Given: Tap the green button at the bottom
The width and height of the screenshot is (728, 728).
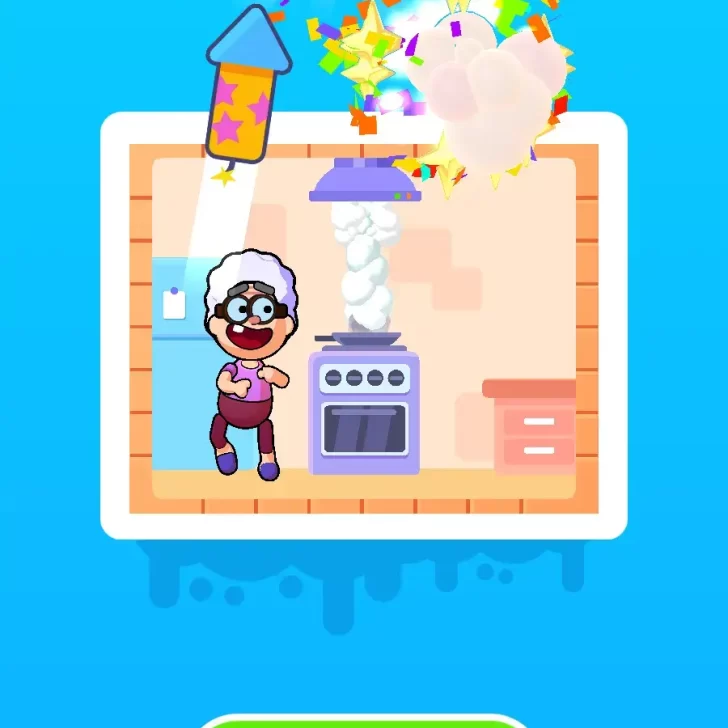Looking at the screenshot, I should [x=364, y=721].
